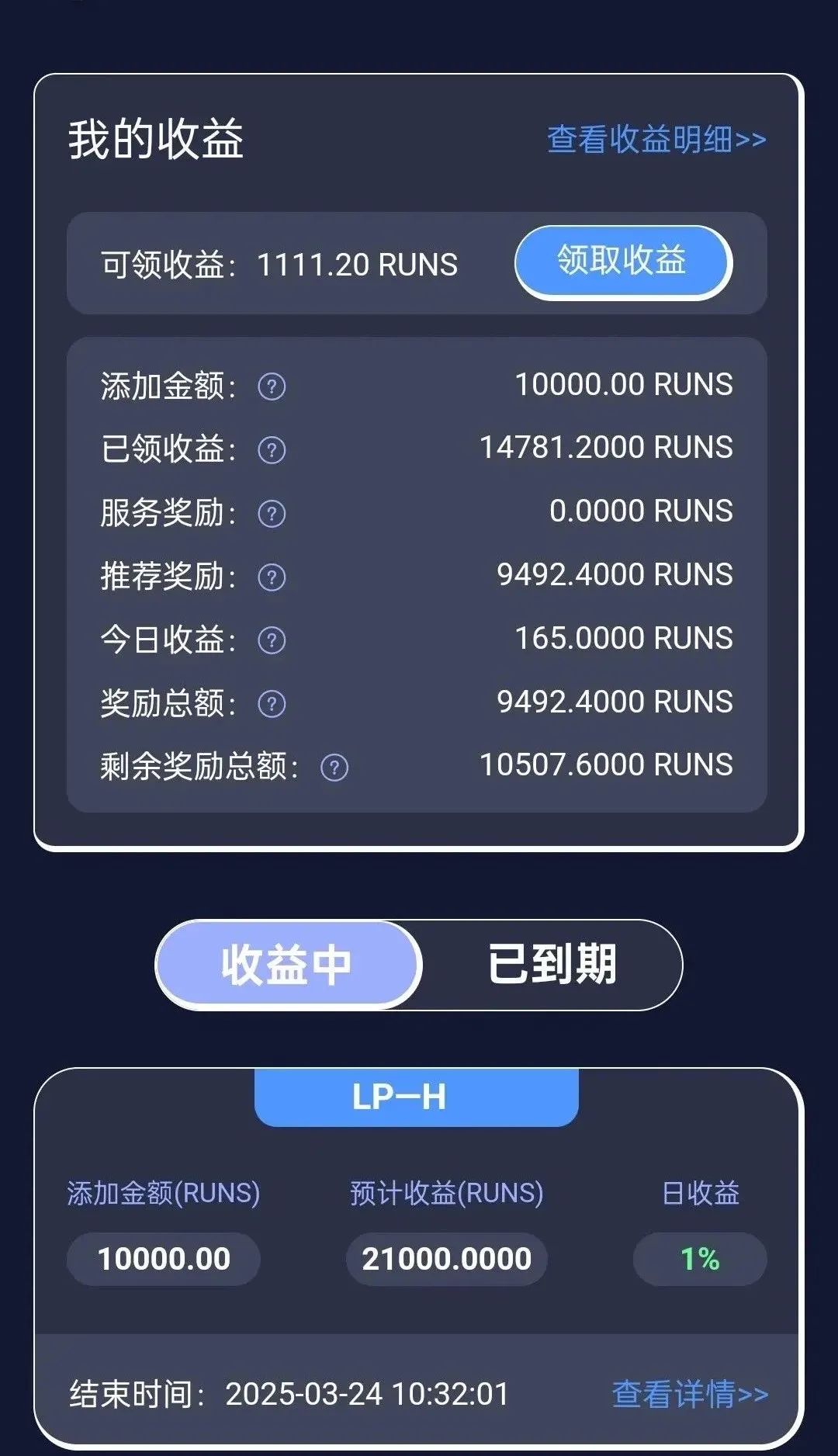838x1456 pixels.
Task: Switch to the 已到期 tab
Action: click(x=552, y=965)
